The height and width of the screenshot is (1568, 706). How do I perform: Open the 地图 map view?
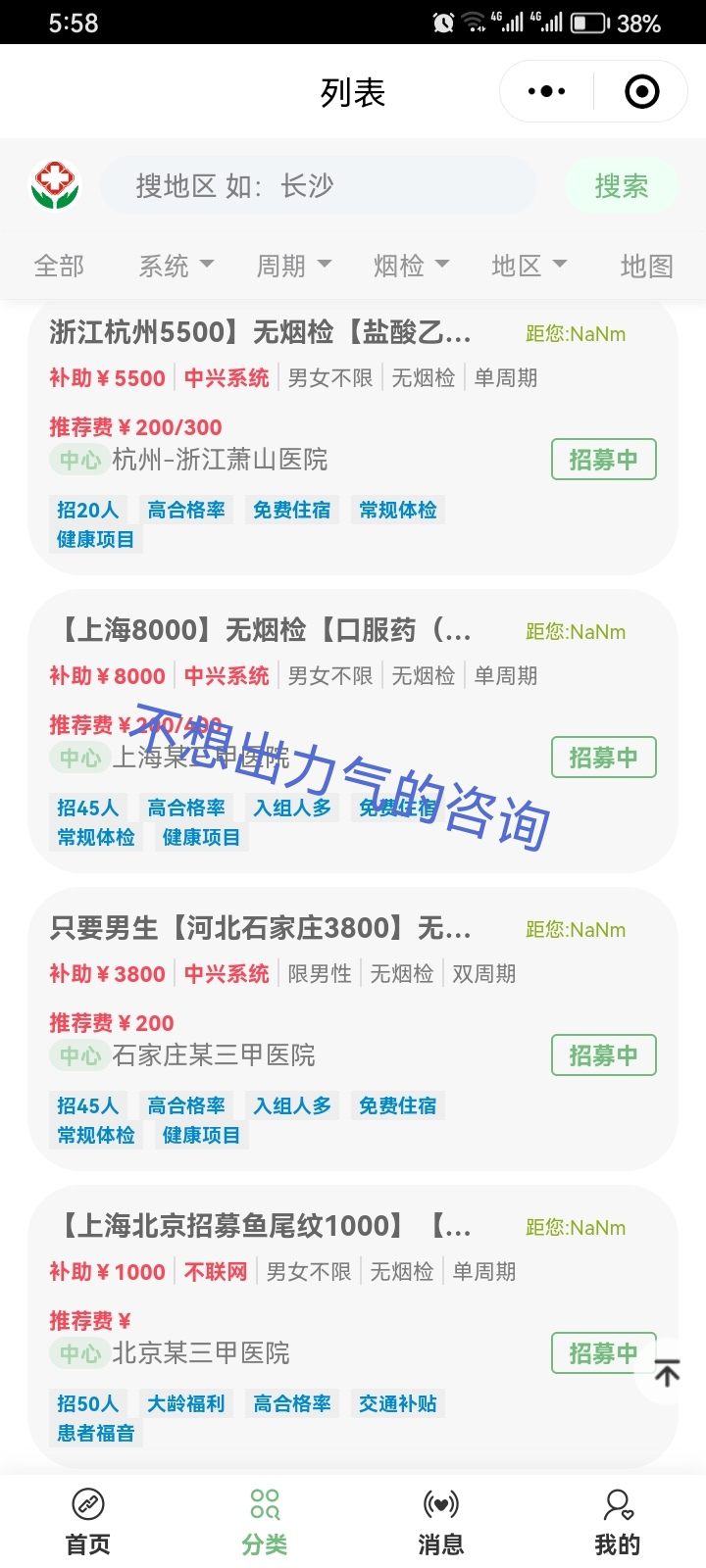point(646,266)
